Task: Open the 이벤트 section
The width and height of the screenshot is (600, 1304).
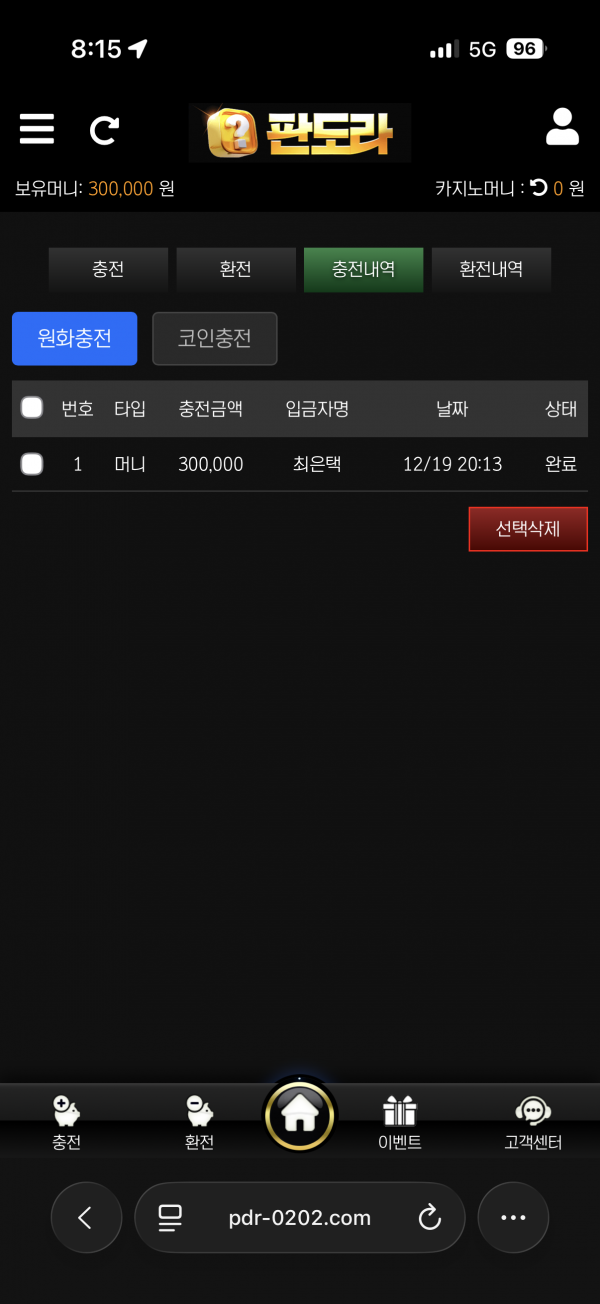Action: [x=399, y=1122]
